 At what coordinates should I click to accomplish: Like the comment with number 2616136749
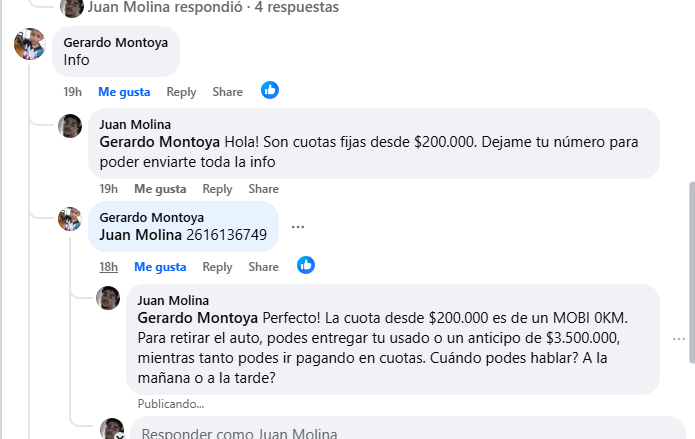pos(160,267)
